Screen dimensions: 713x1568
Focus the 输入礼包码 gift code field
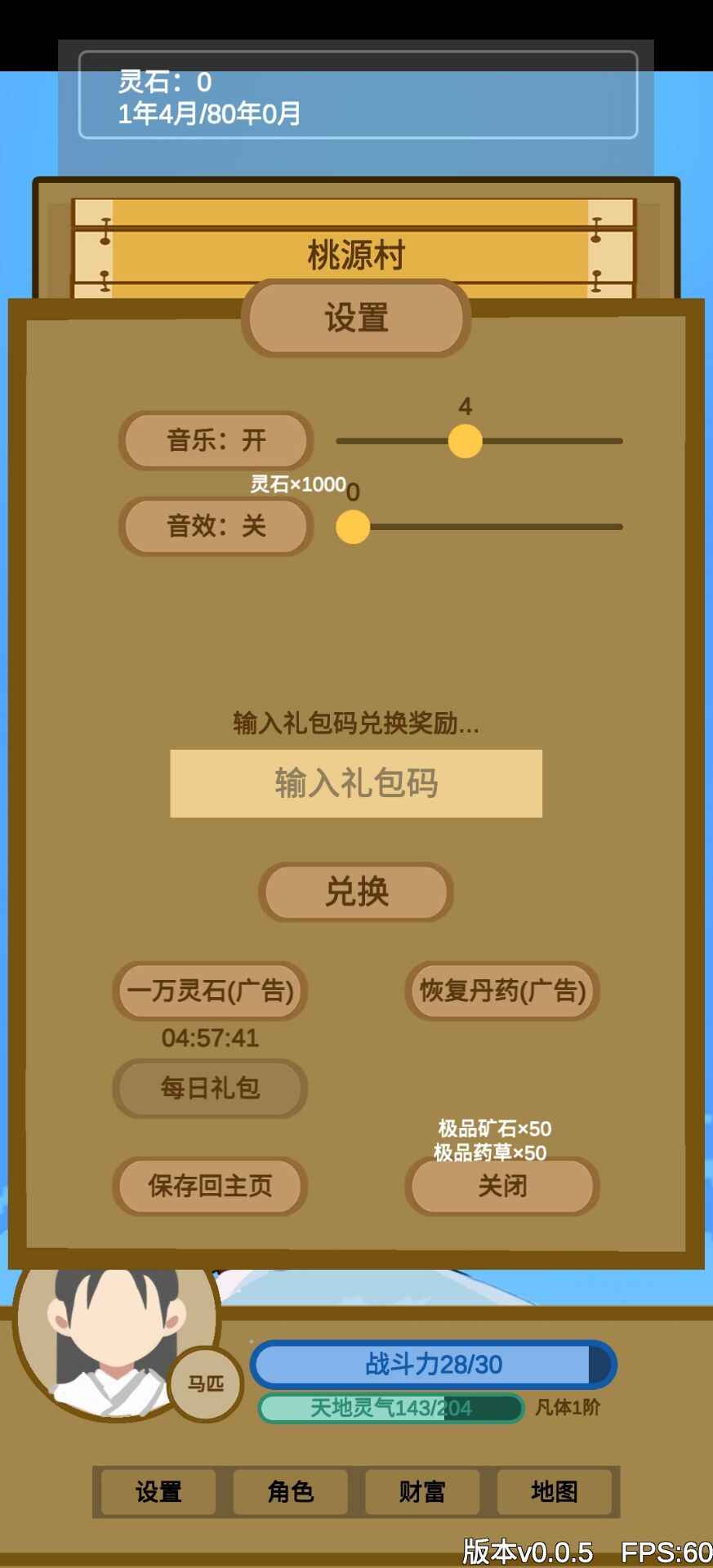click(x=356, y=783)
